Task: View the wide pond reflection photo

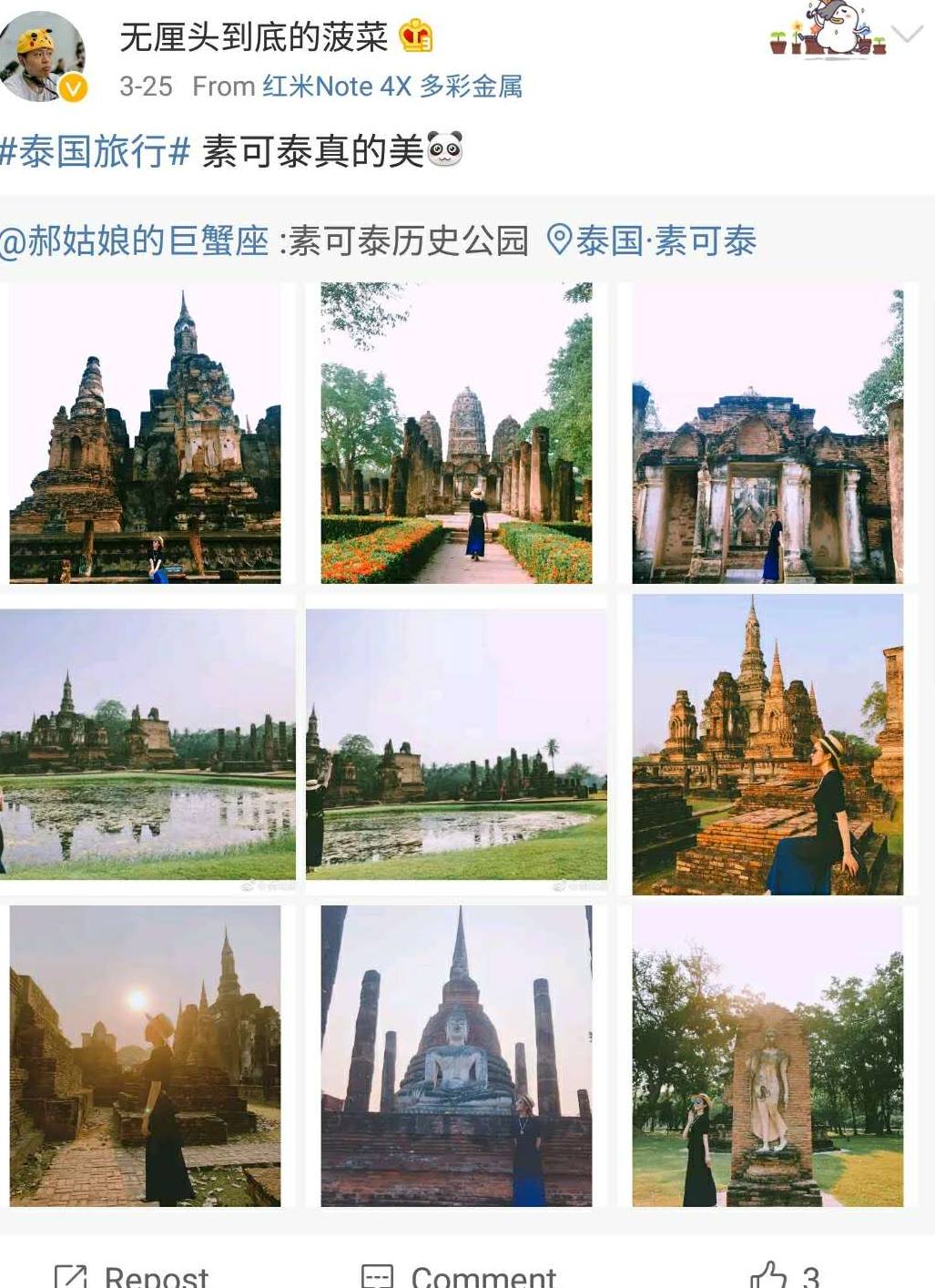Action: tap(146, 744)
